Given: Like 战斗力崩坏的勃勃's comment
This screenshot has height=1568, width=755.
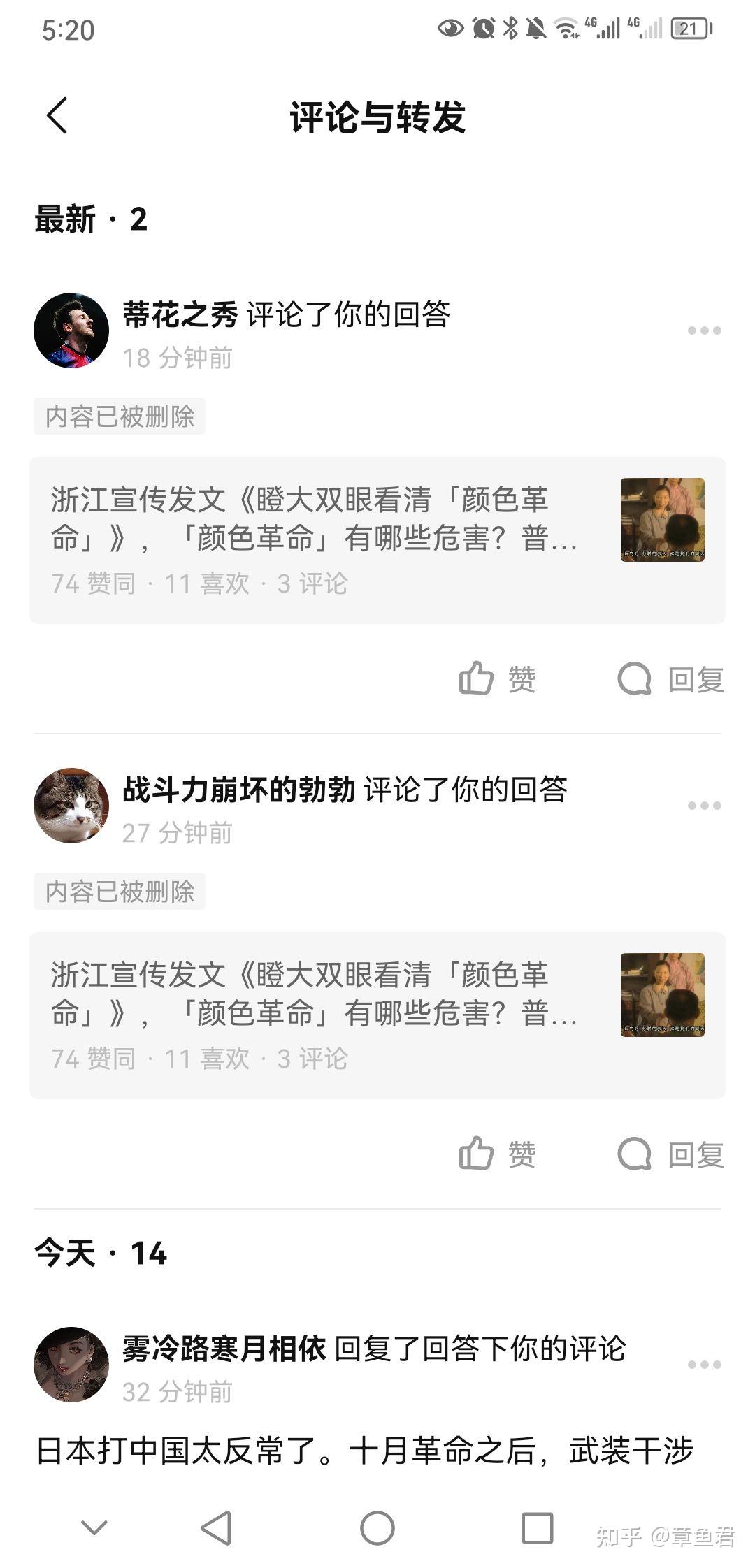Looking at the screenshot, I should [x=497, y=1154].
